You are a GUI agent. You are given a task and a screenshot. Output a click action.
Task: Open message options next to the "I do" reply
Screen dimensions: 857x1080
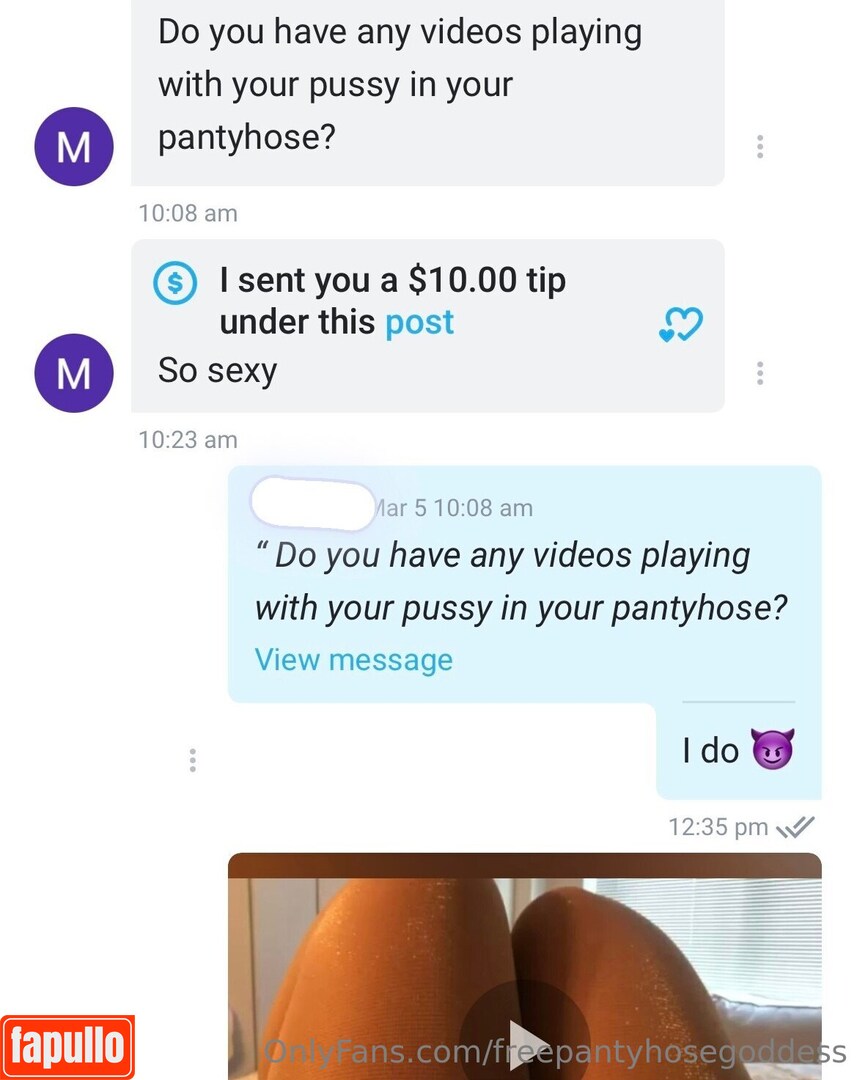coord(192,760)
